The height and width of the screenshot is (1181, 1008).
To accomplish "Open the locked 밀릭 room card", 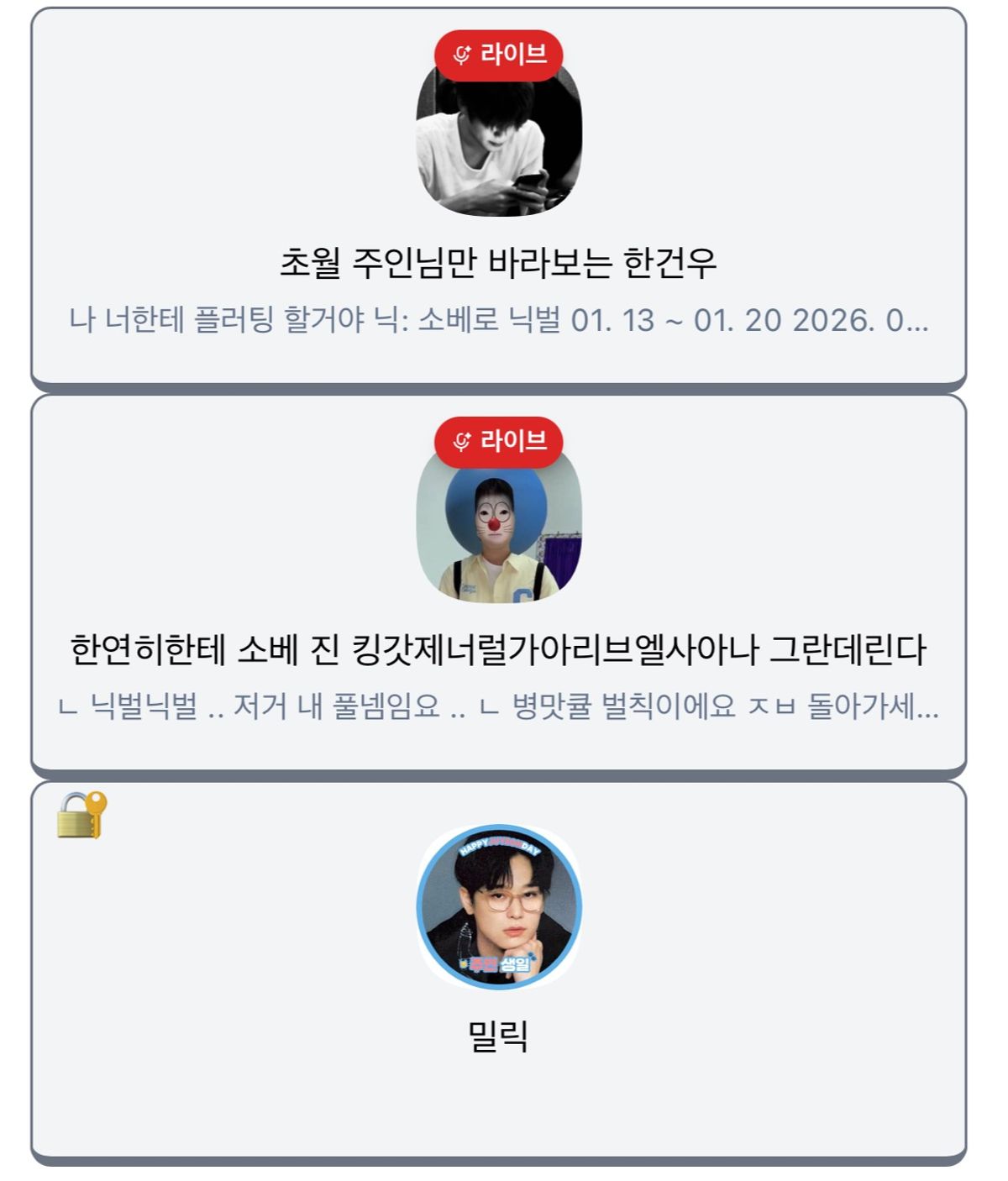I will pos(498,1035).
